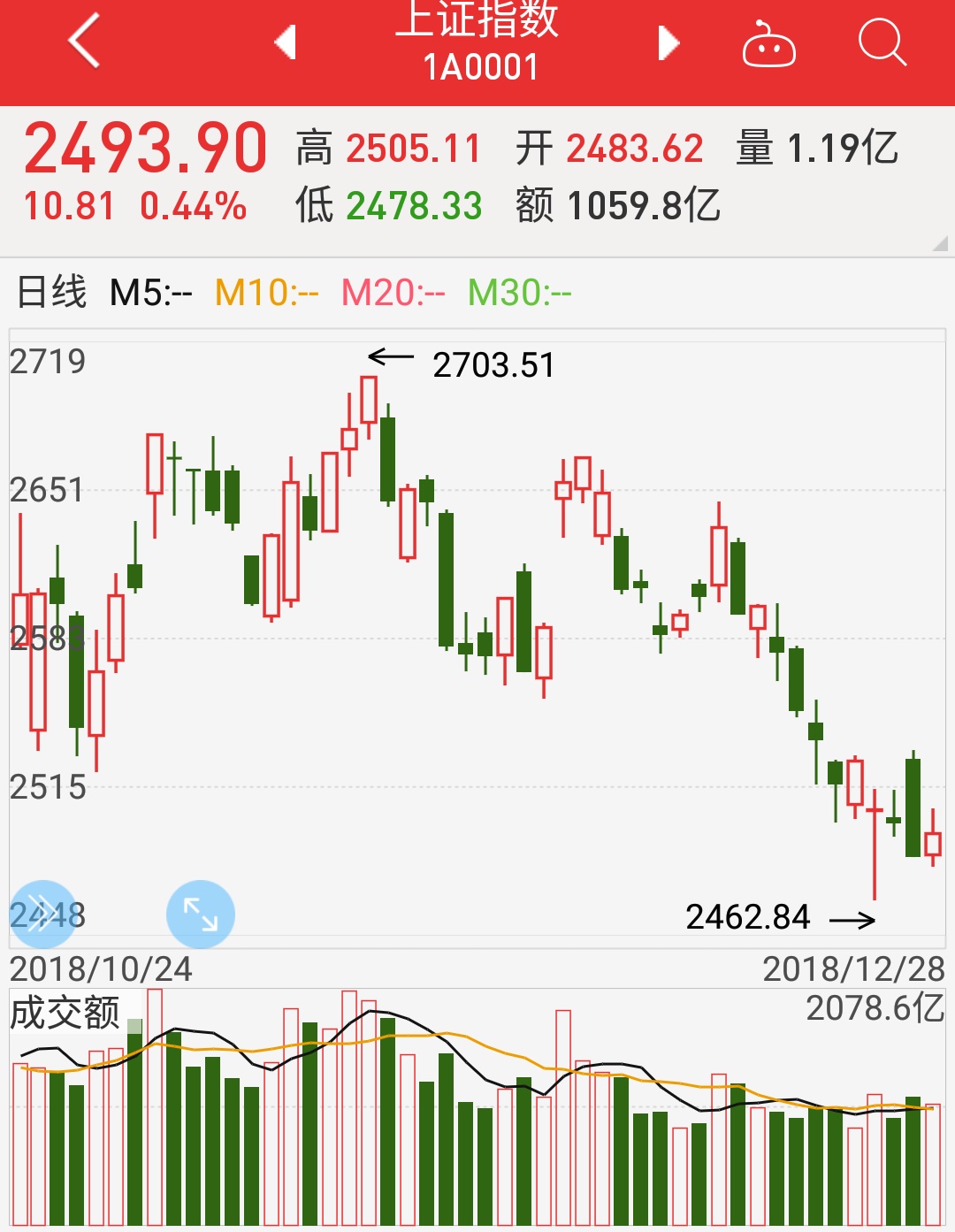955x1232 pixels.
Task: Click the arrow marker beside 2462.84 low
Action: [852, 920]
